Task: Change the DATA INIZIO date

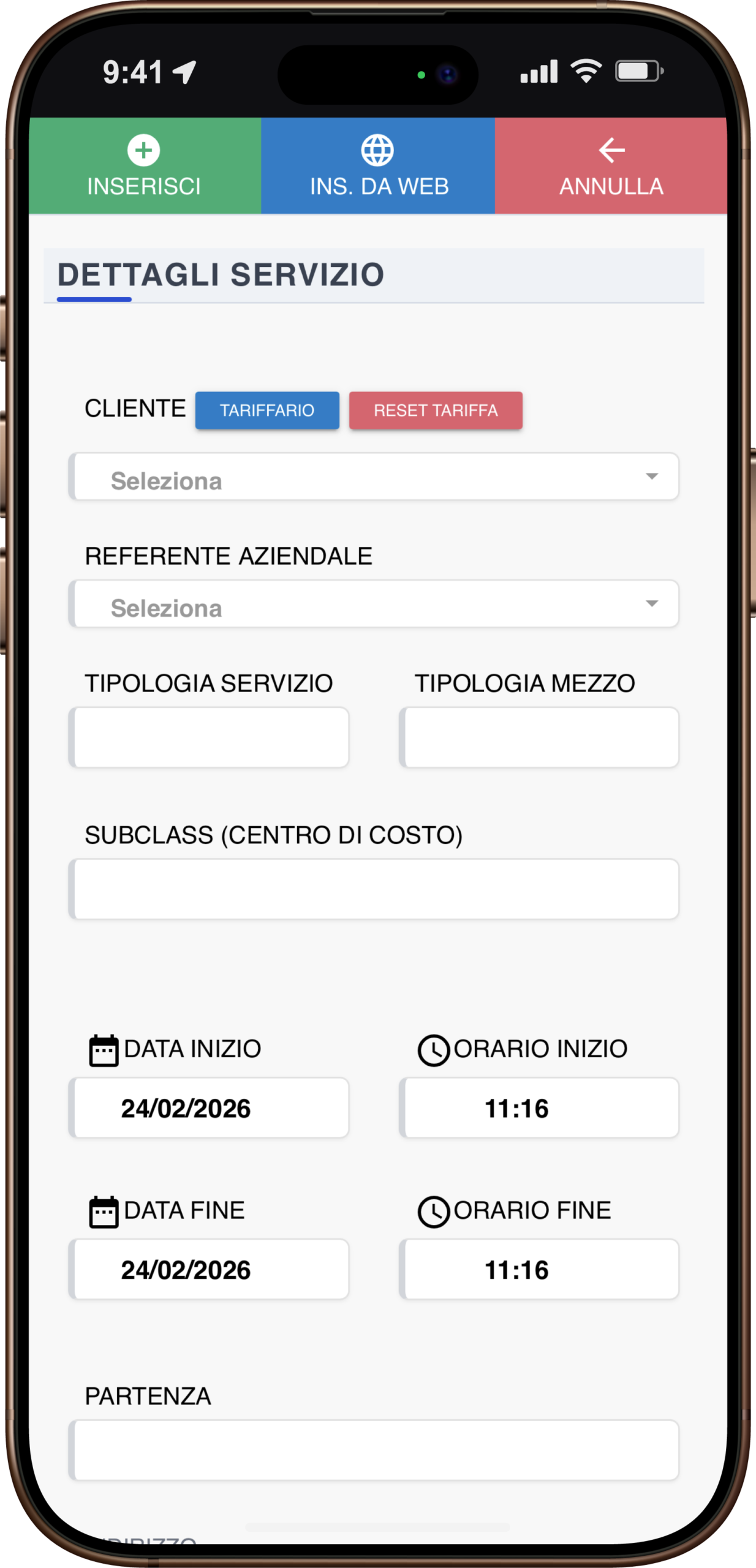Action: [x=209, y=1108]
